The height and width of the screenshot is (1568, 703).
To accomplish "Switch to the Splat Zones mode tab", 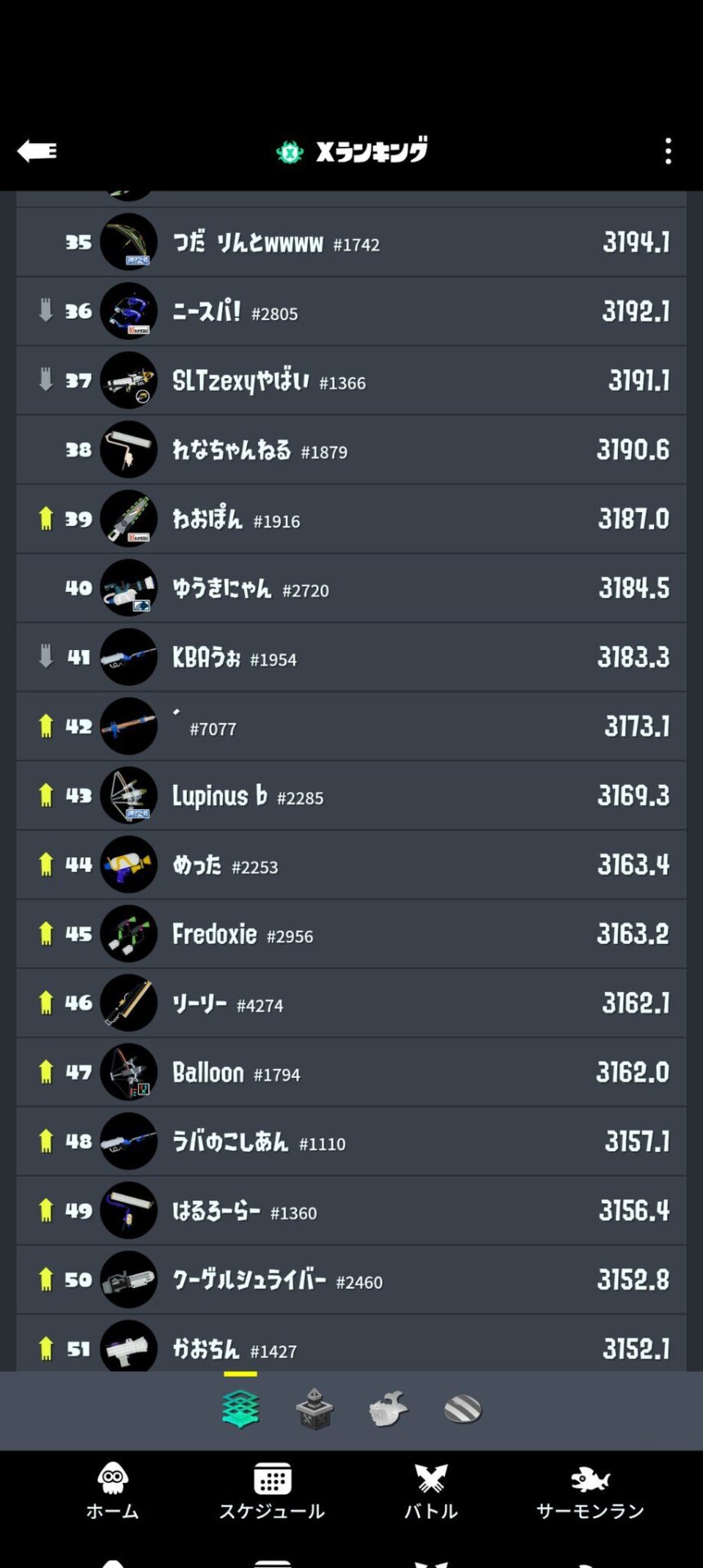I will click(241, 1409).
